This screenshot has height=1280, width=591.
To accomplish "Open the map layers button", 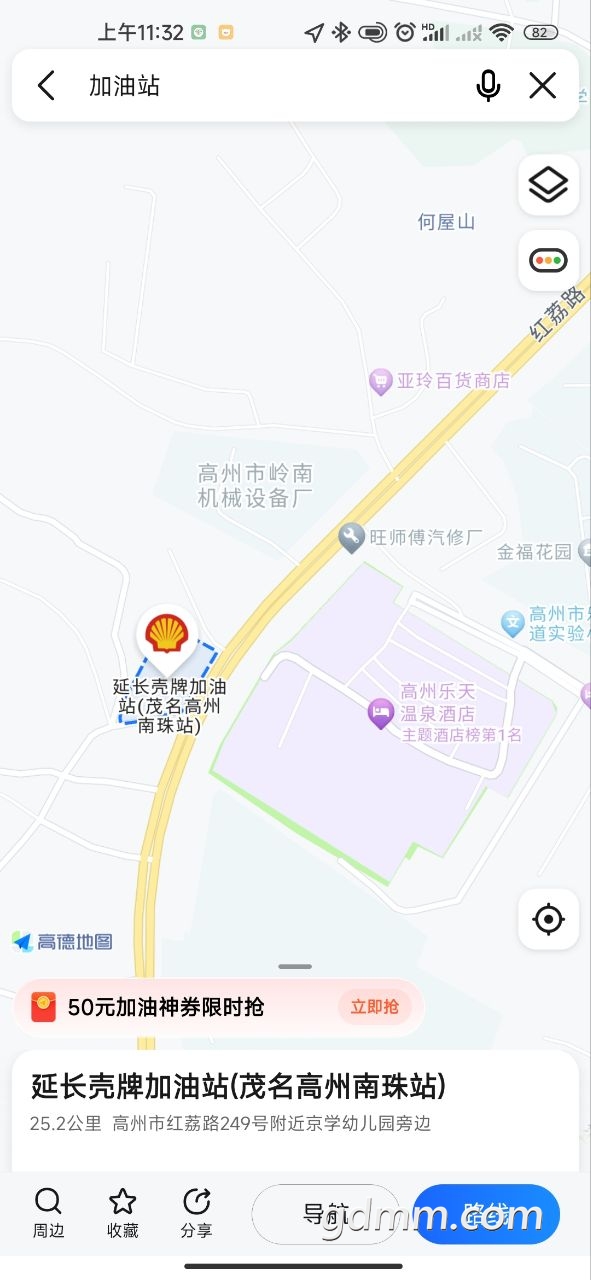I will [x=548, y=185].
